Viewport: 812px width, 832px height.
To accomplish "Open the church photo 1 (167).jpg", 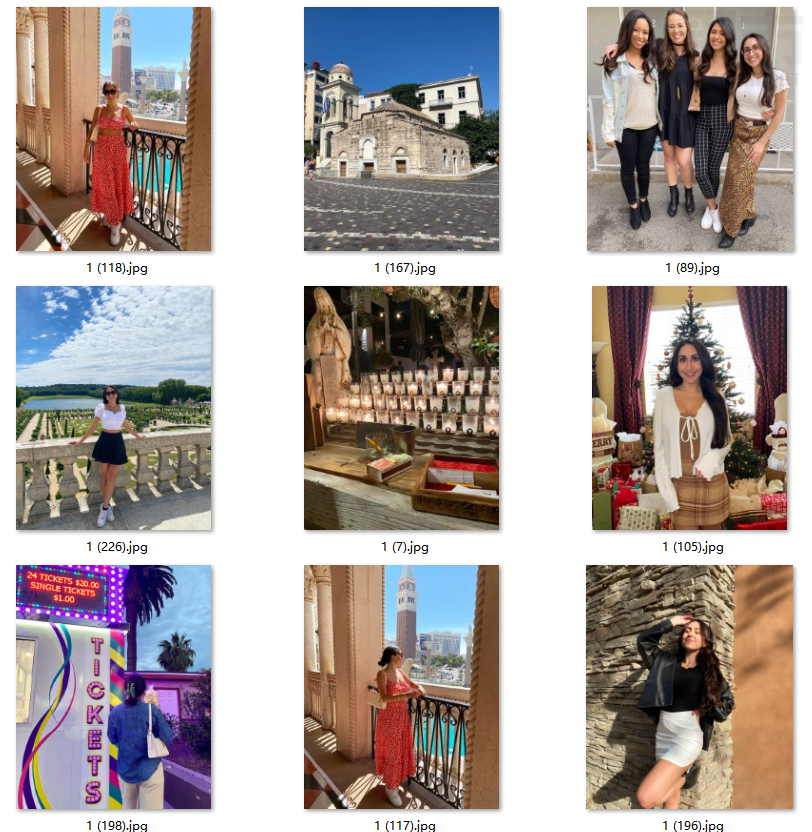I will [x=401, y=129].
